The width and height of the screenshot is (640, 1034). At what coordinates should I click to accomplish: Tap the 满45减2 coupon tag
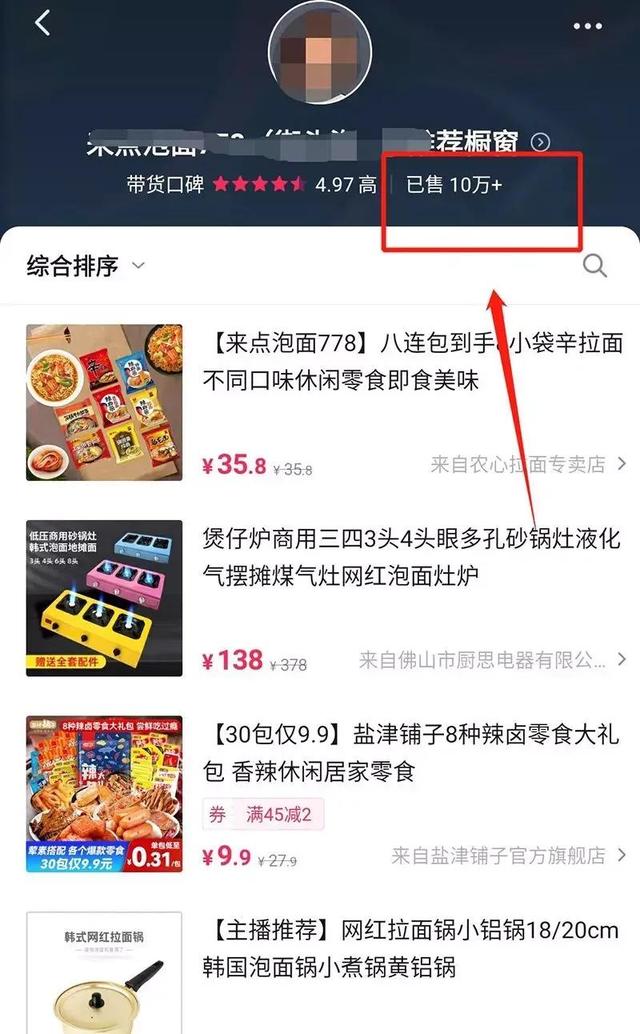click(260, 815)
